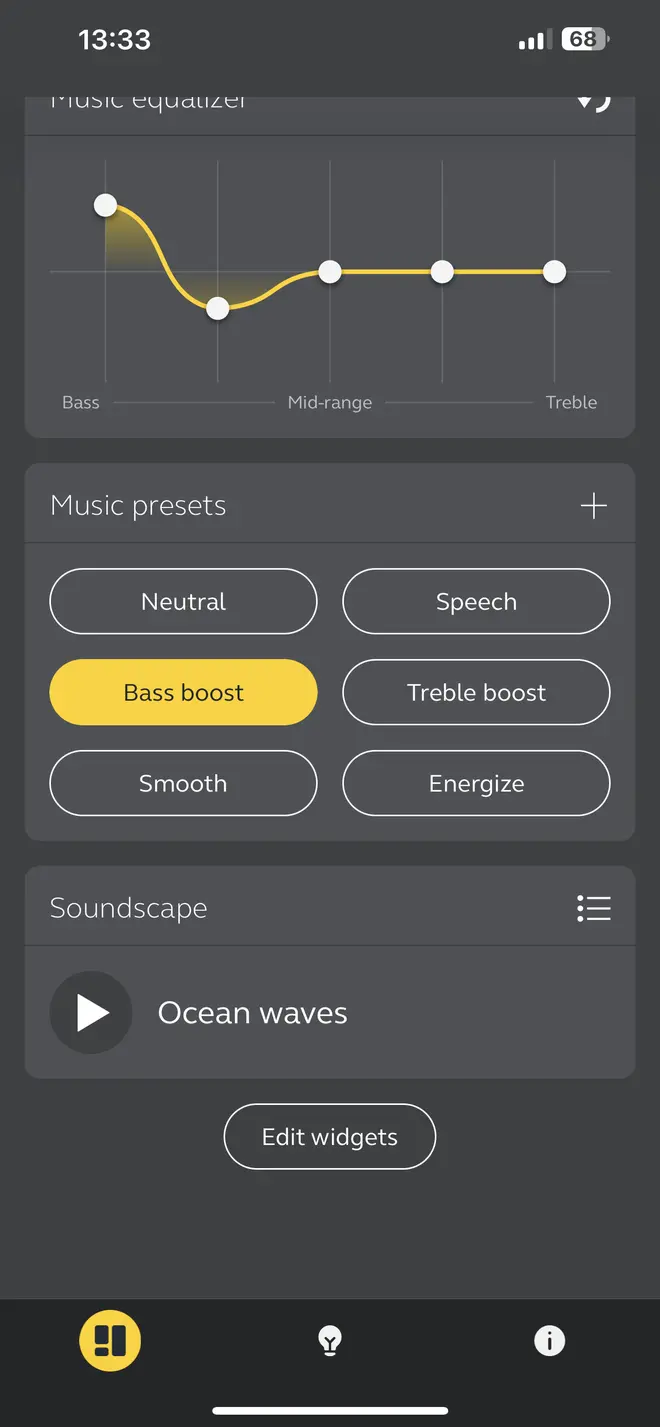Tap the bass equalizer handle

105,206
